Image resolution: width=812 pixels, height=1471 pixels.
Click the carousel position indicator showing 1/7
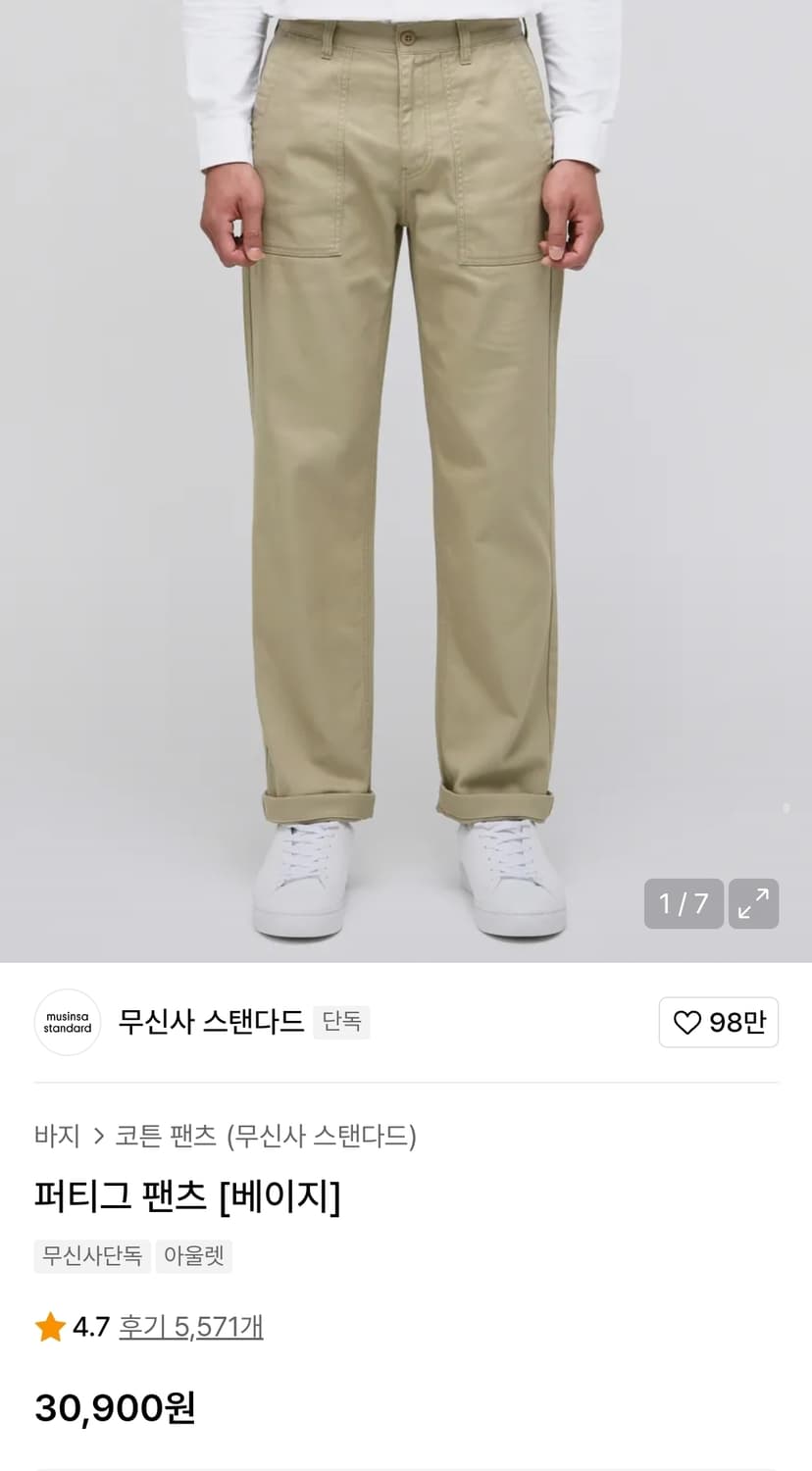pyautogui.click(x=684, y=903)
